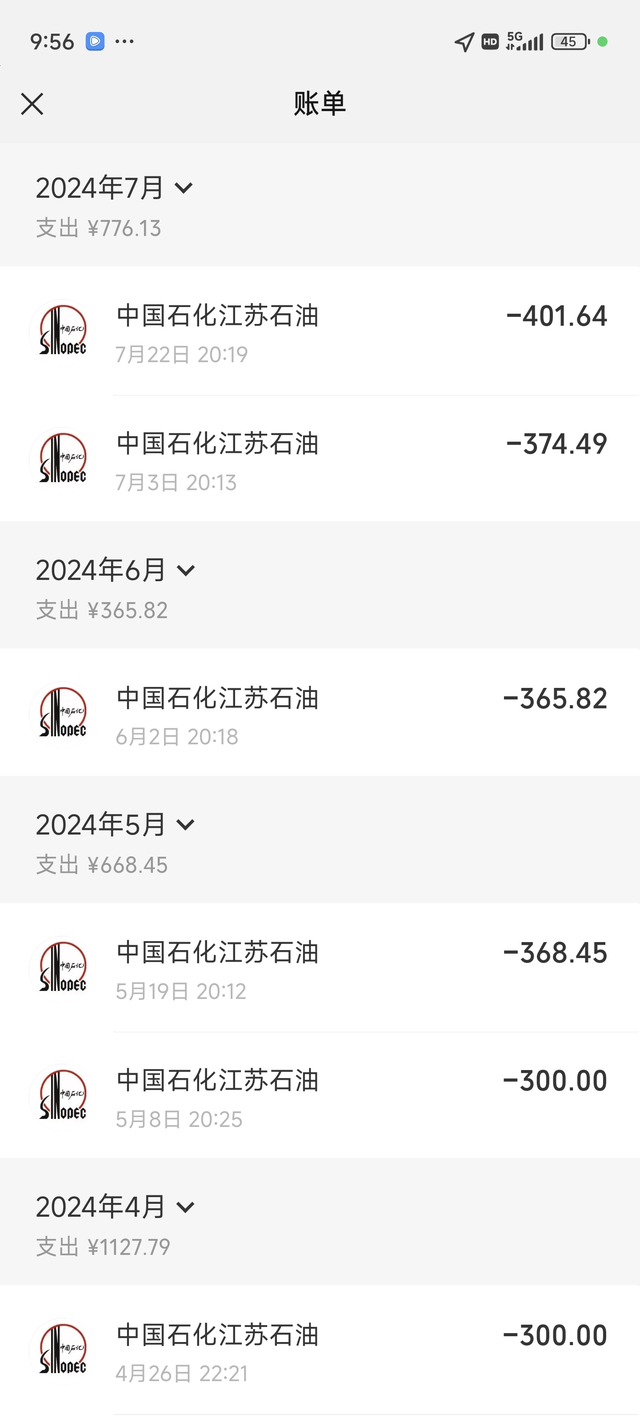Open the 4月26日 22:21 transaction of -300.00
Image resolution: width=640 pixels, height=1422 pixels.
click(x=320, y=1350)
